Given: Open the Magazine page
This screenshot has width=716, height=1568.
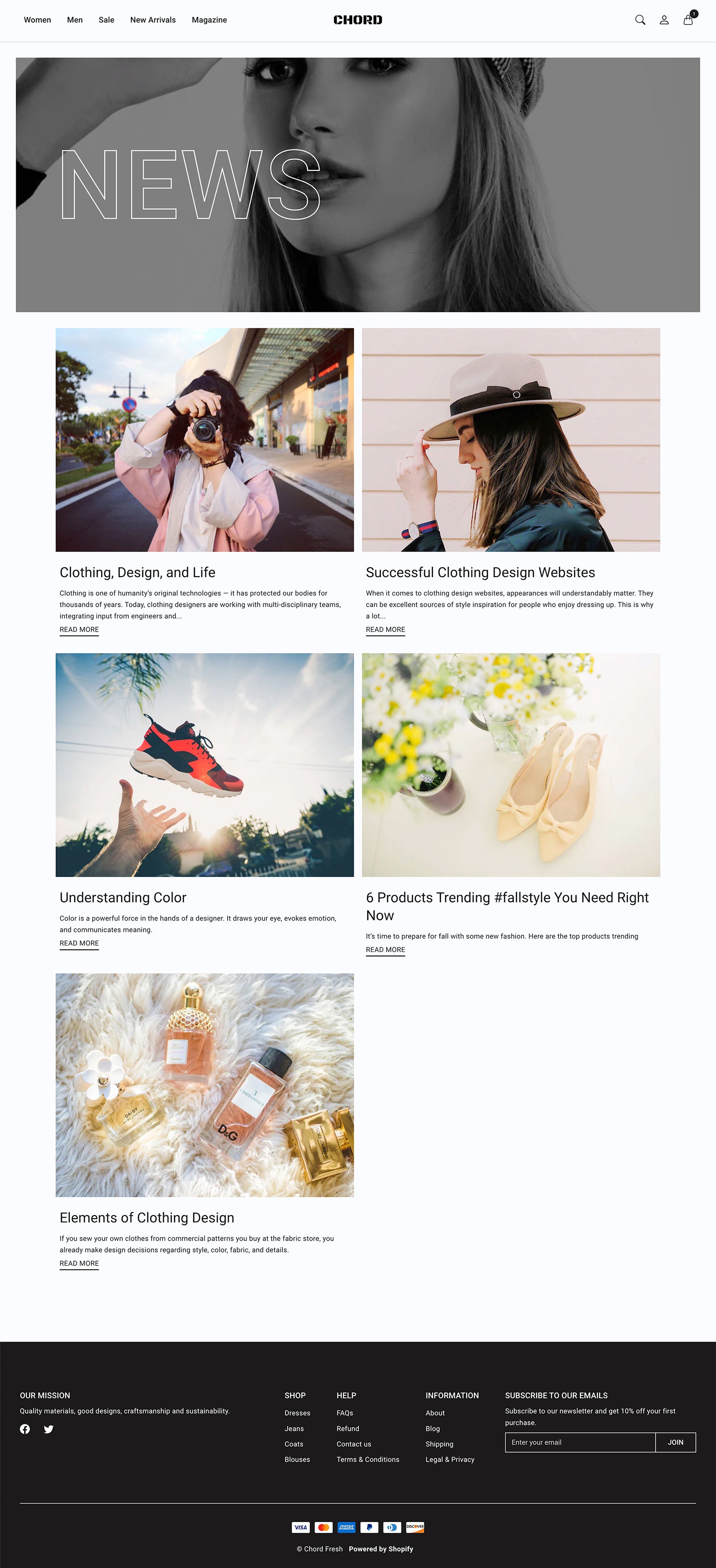Looking at the screenshot, I should (209, 20).
